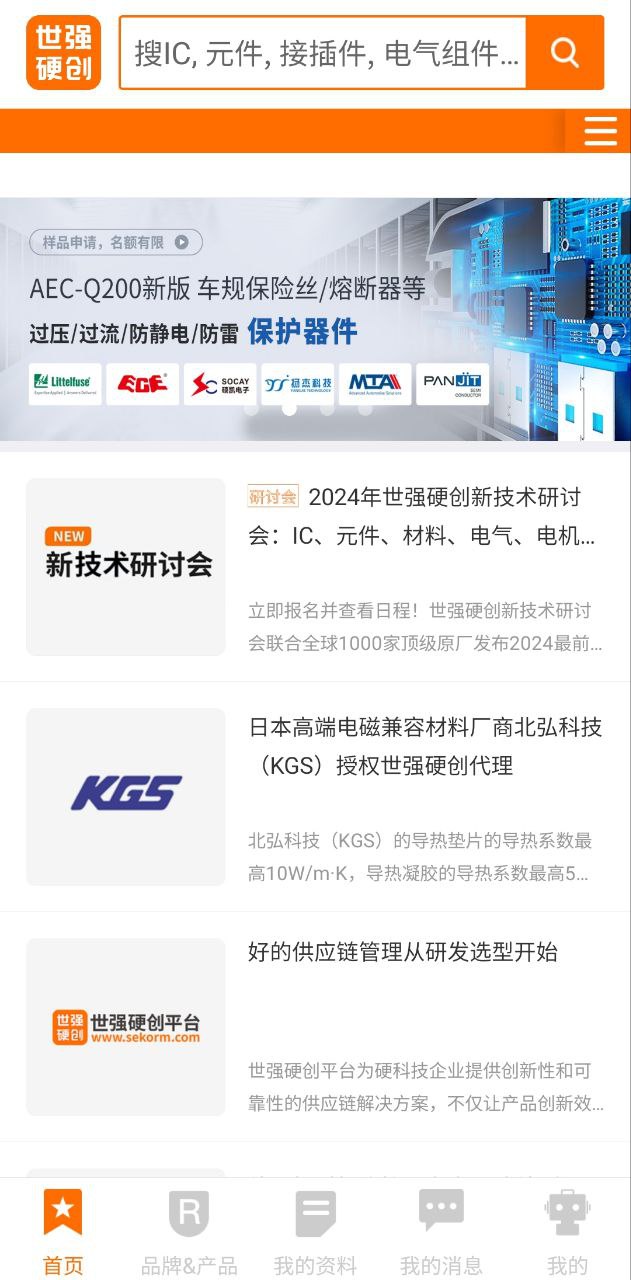Switch to the 品牌&产品 tab
This screenshot has width=631, height=1280.
(x=188, y=1232)
